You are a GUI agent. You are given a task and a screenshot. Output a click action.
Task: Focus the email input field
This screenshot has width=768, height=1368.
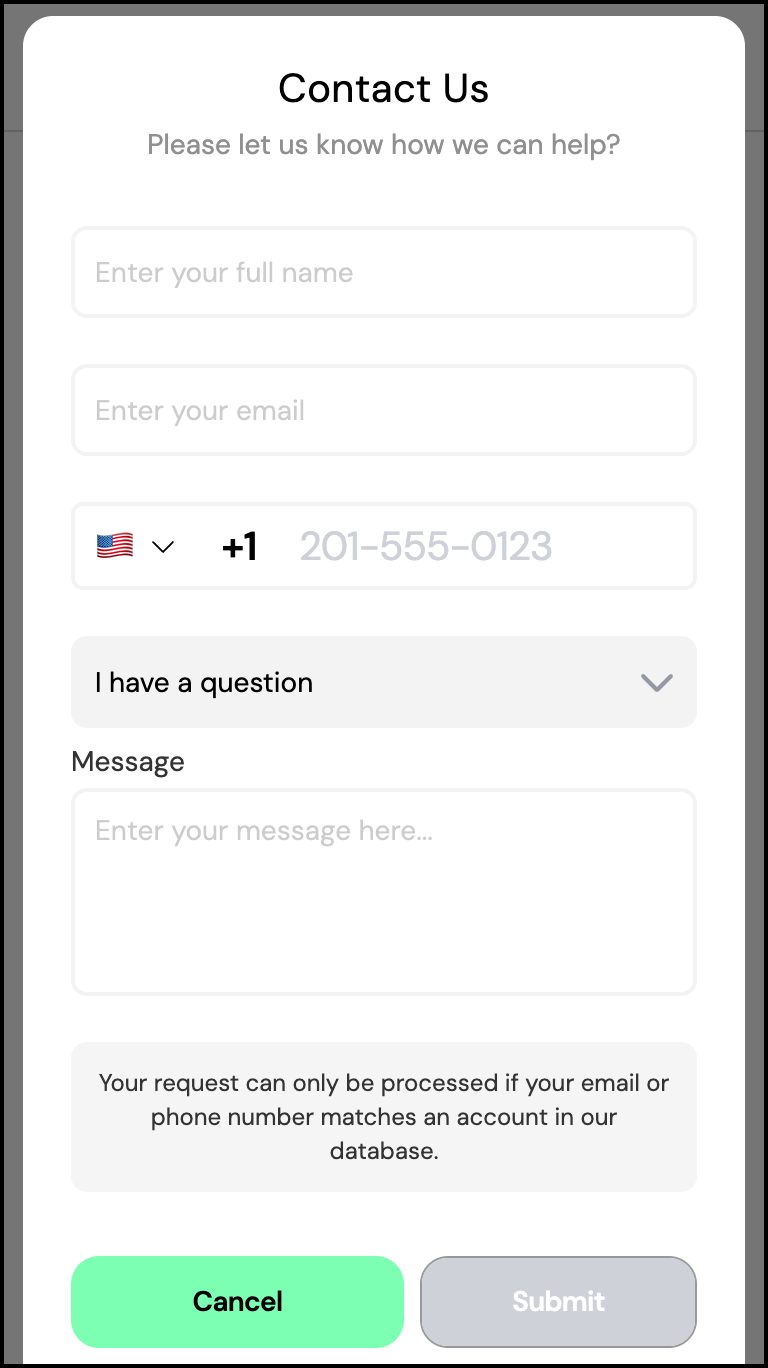(384, 410)
